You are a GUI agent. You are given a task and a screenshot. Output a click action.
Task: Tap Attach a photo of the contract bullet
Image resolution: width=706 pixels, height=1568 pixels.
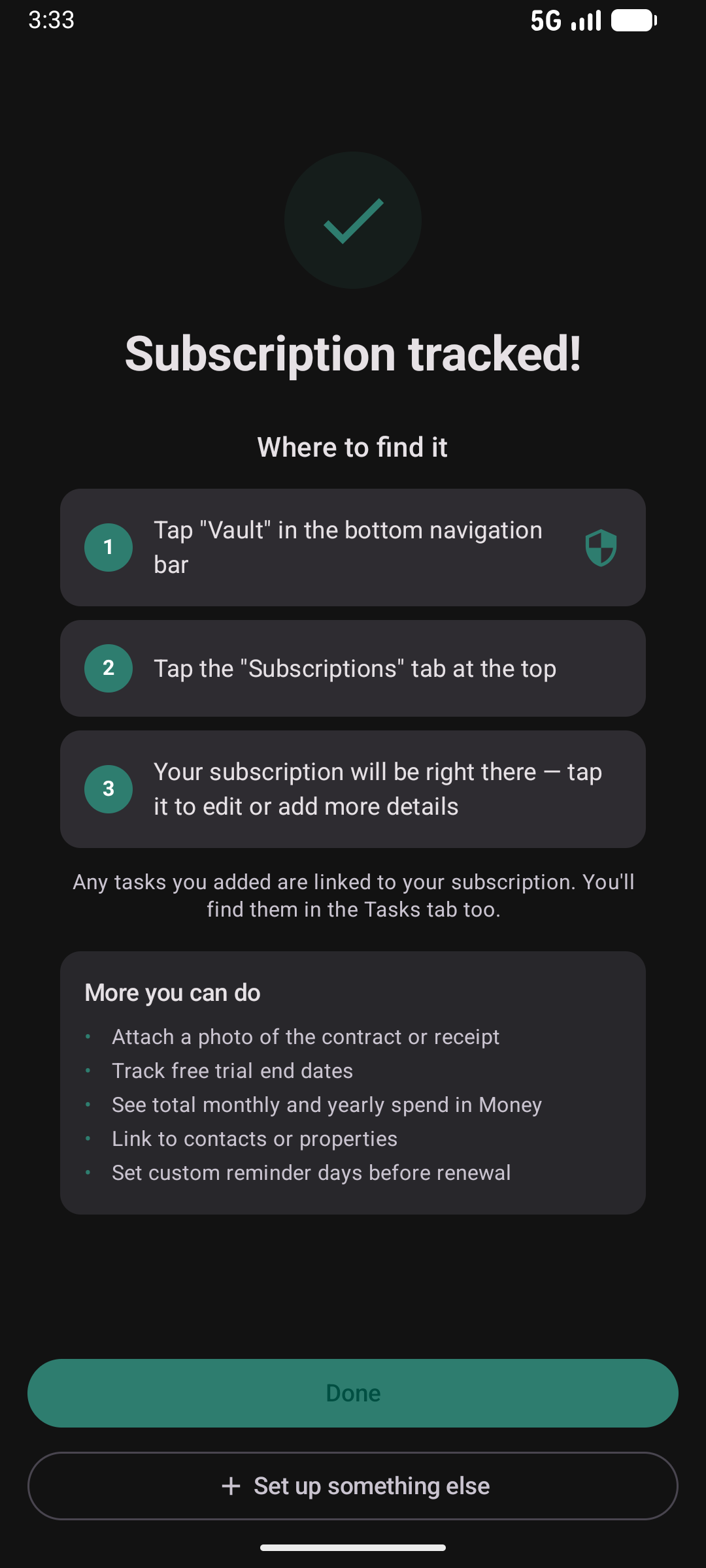click(305, 1037)
